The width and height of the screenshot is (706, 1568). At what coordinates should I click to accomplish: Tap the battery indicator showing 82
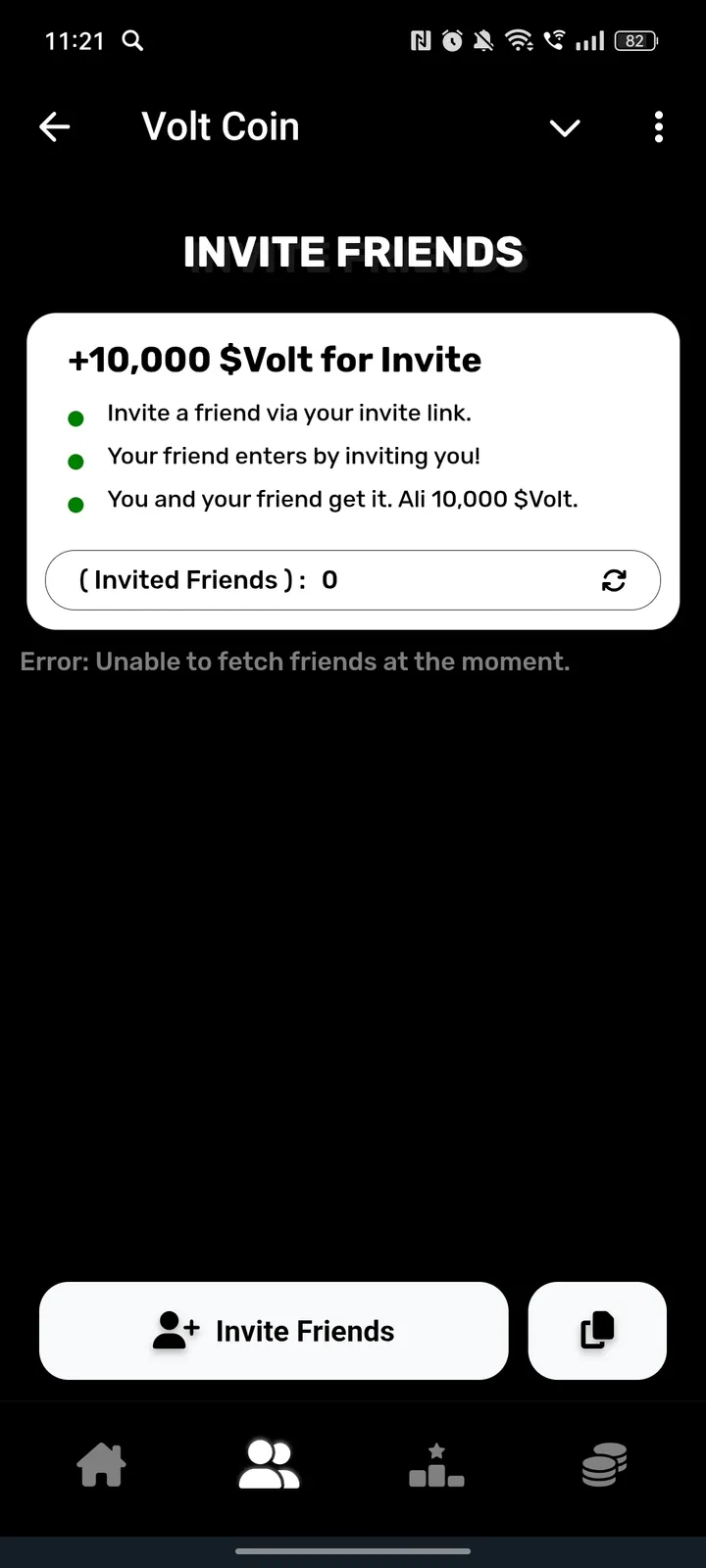point(634,40)
